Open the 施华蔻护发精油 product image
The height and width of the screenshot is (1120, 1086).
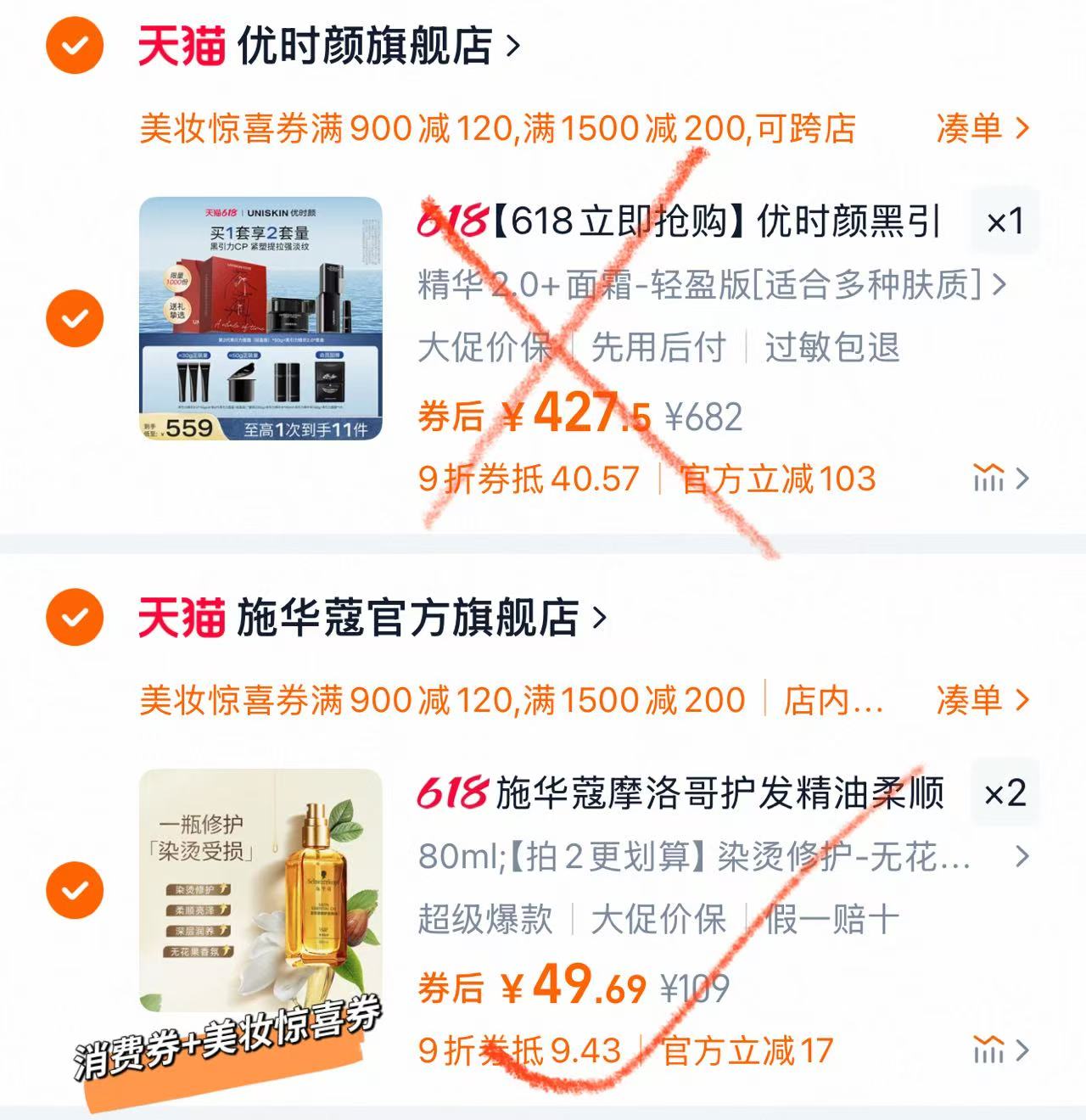tap(260, 890)
